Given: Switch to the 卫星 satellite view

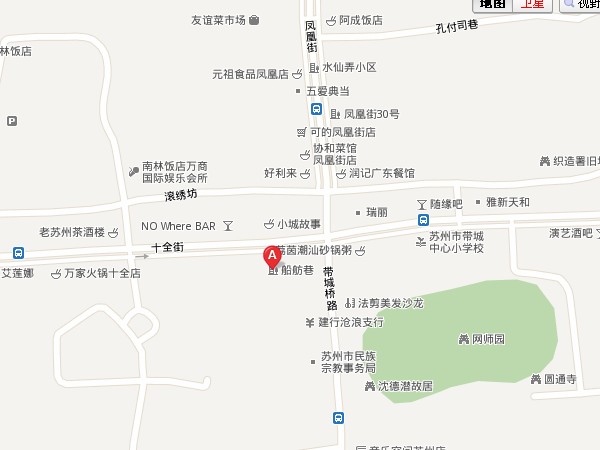Looking at the screenshot, I should click(x=532, y=4).
